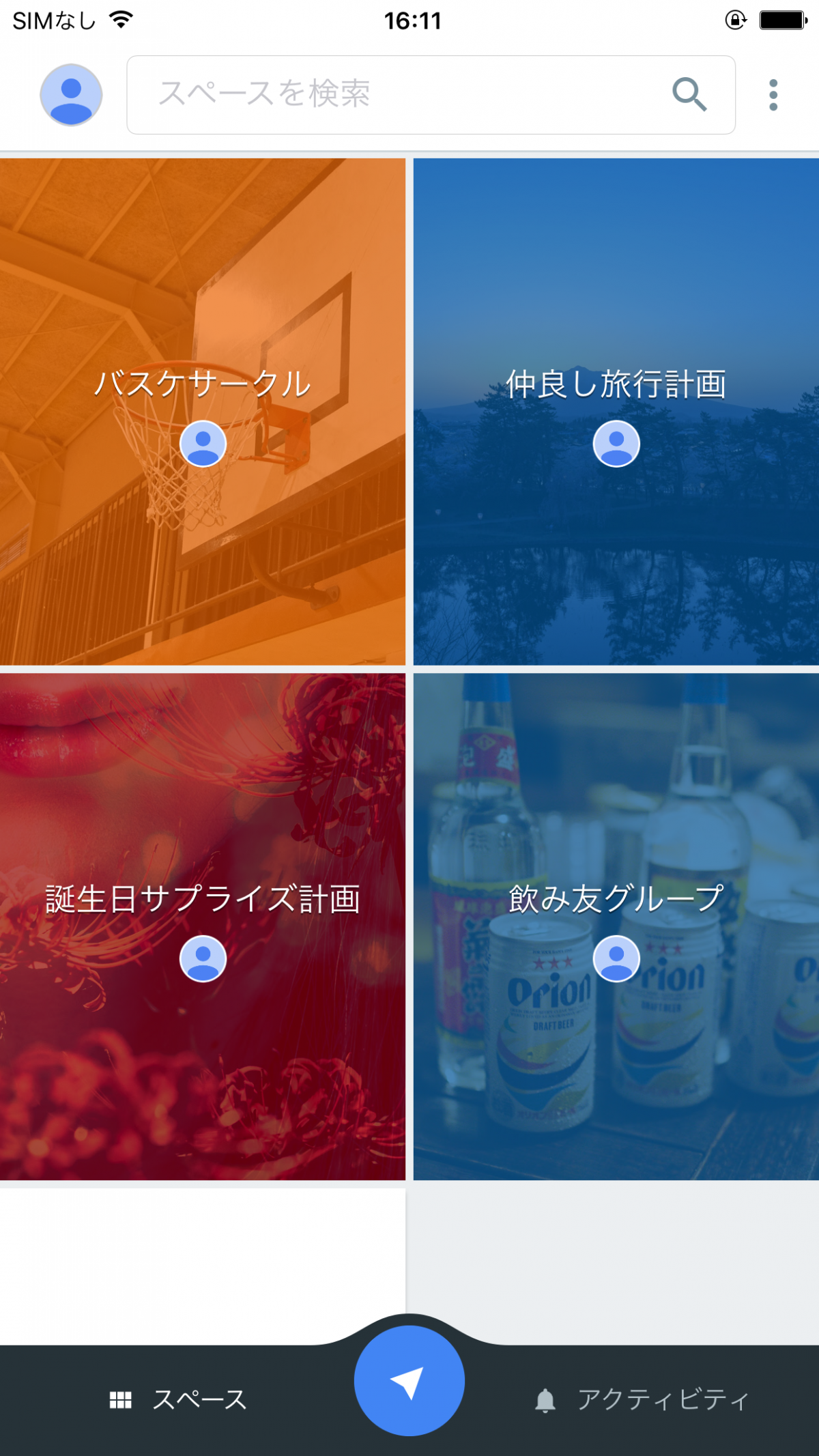Open the バスケサークル space

203,412
